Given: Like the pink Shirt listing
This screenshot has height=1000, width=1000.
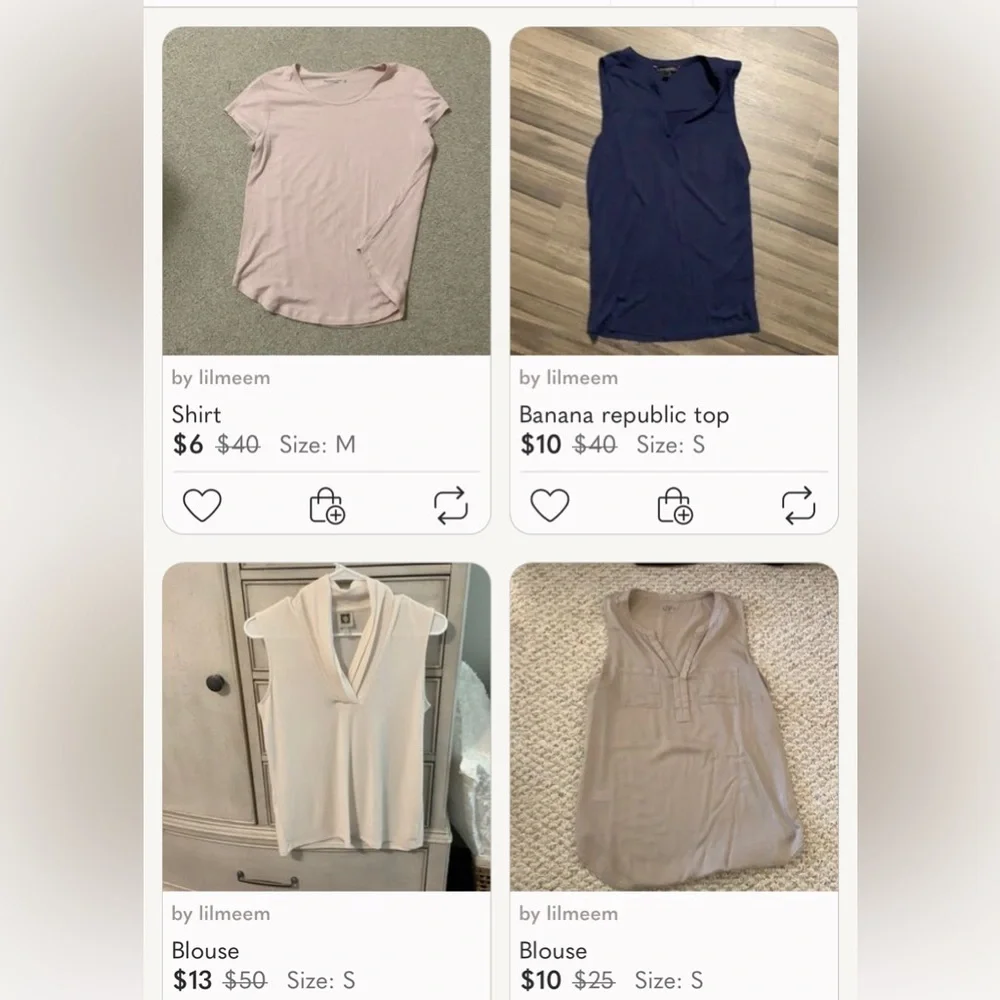Looking at the screenshot, I should [x=202, y=505].
